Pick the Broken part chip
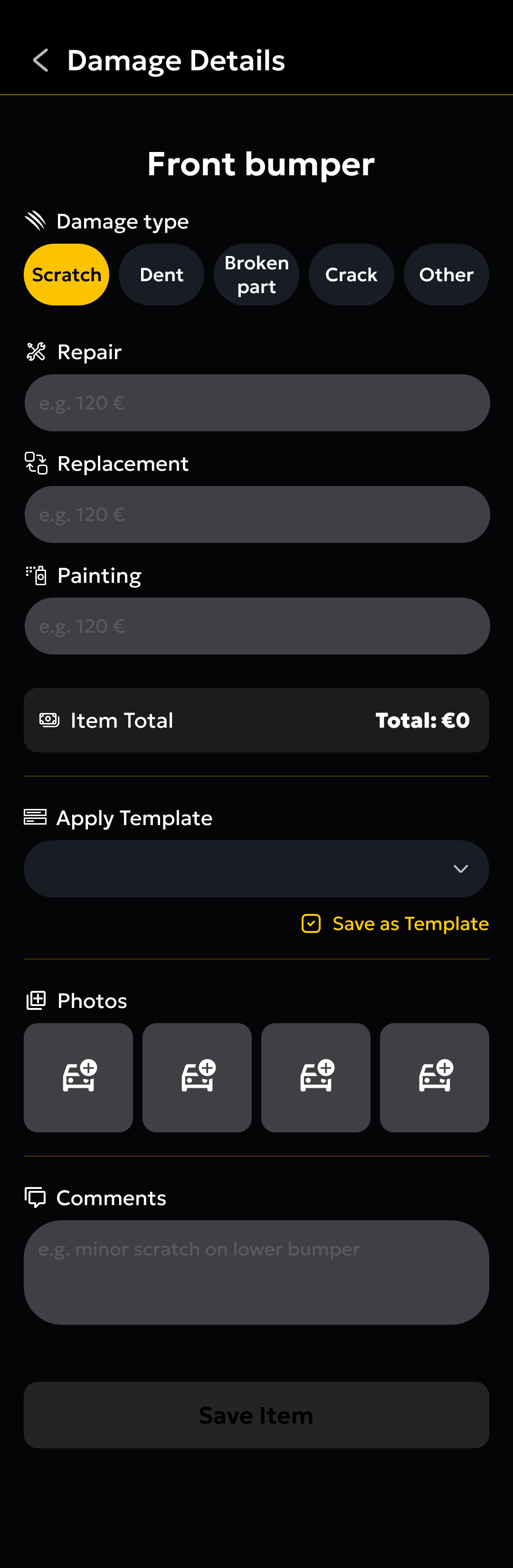Screen dimensions: 513x1568 coord(256,275)
